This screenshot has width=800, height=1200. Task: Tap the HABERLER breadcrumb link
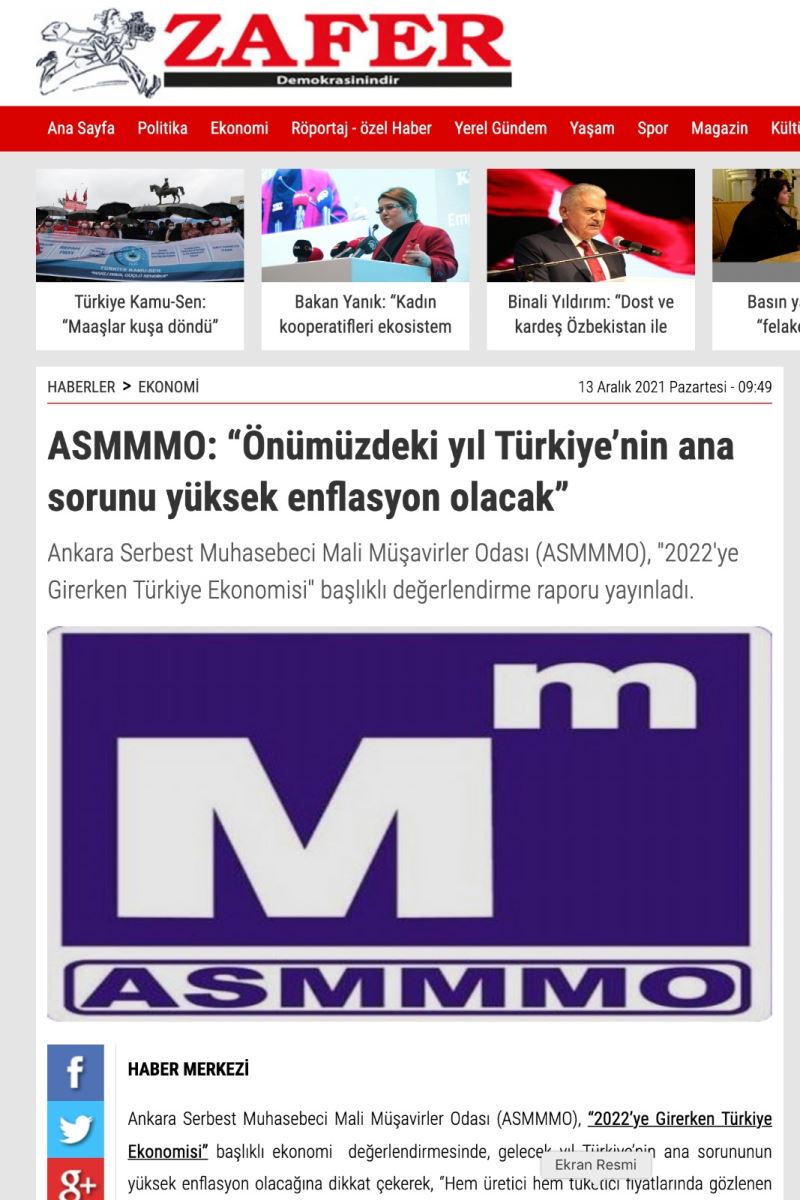pyautogui.click(x=81, y=387)
